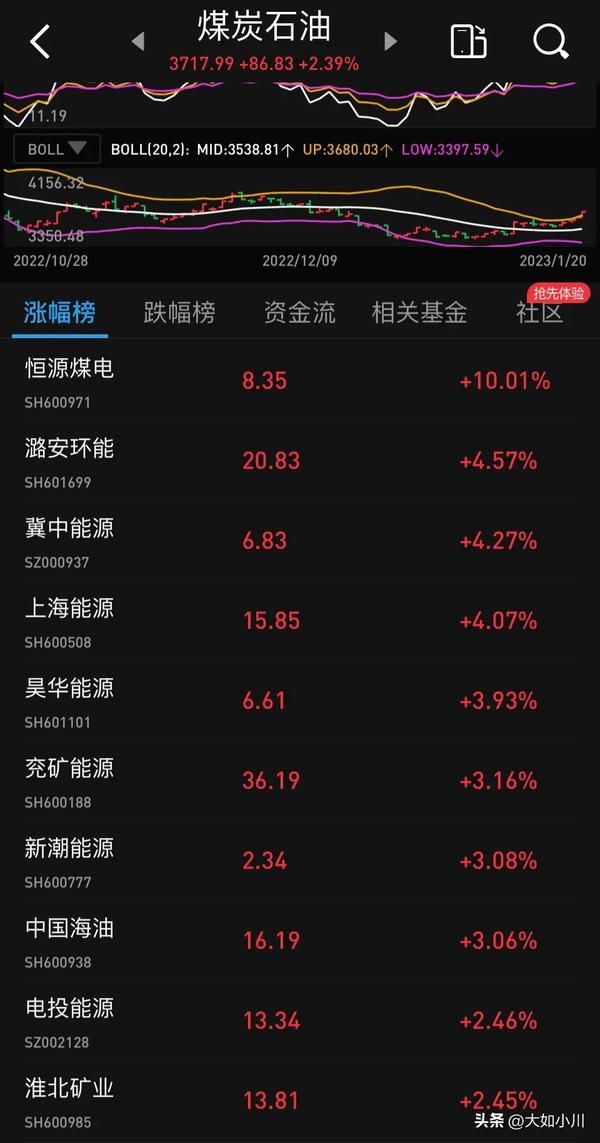Expand the BOLL indicator dropdown
Viewport: 600px width, 1143px height.
pos(58,149)
